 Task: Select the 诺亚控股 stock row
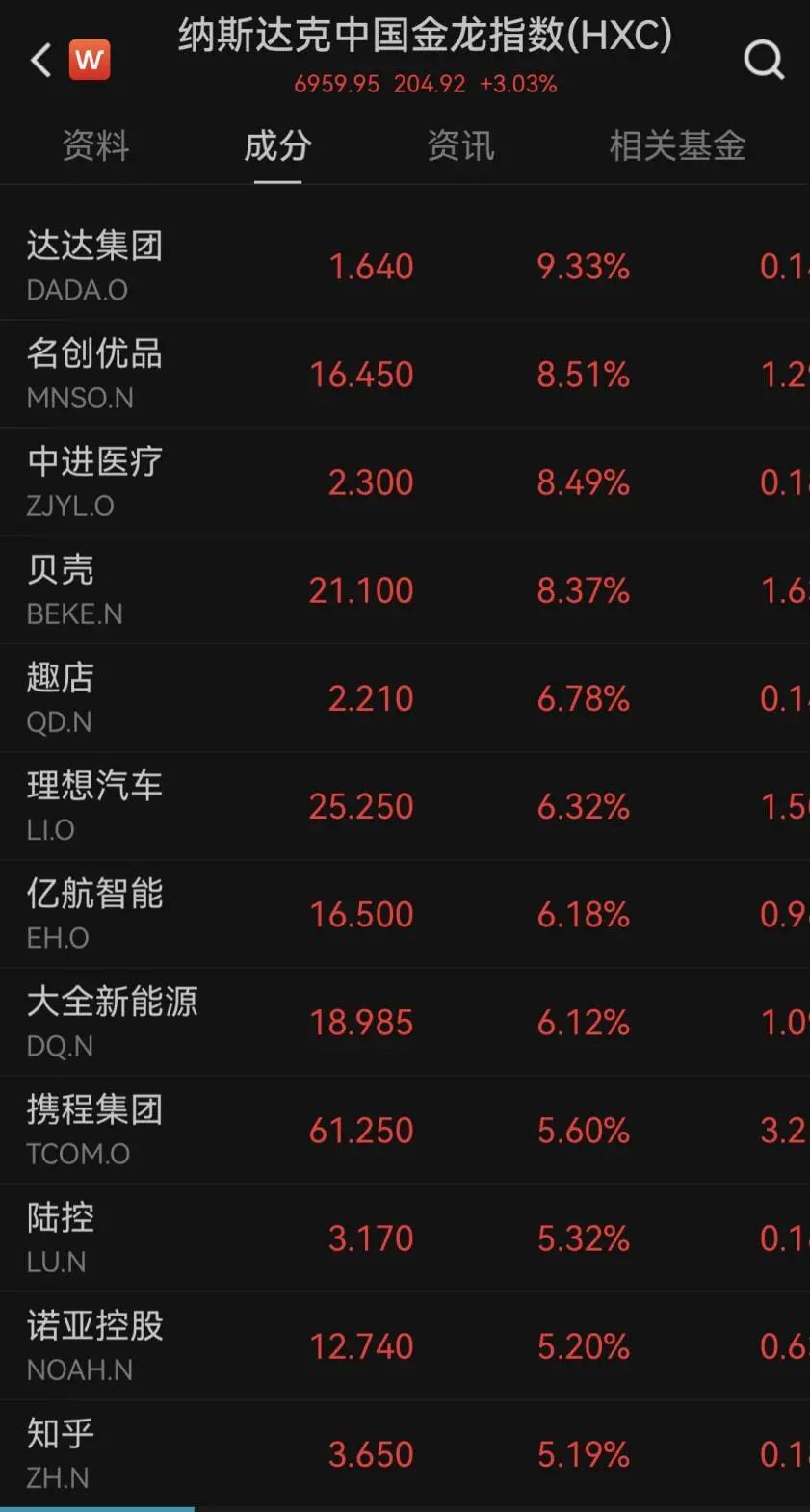pyautogui.click(x=405, y=1344)
